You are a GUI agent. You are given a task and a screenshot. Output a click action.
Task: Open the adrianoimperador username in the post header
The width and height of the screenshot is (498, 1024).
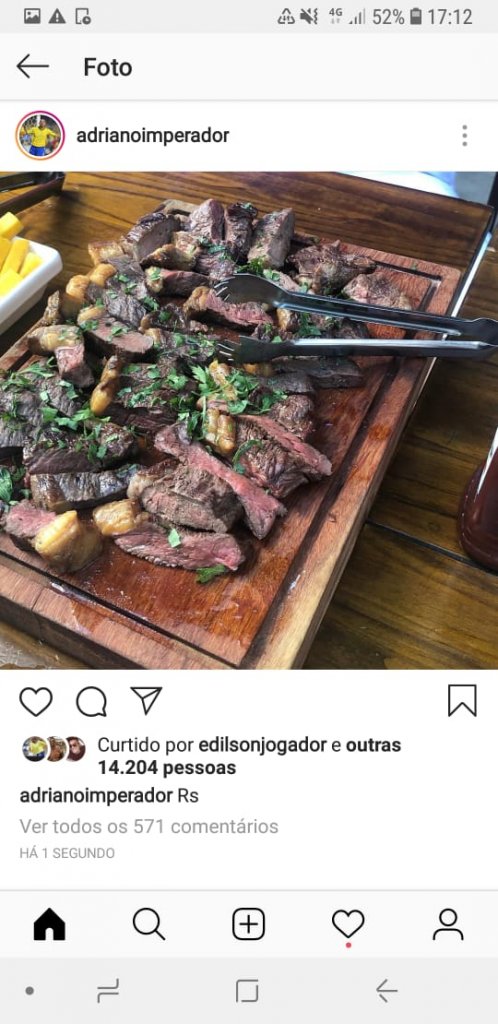153,136
